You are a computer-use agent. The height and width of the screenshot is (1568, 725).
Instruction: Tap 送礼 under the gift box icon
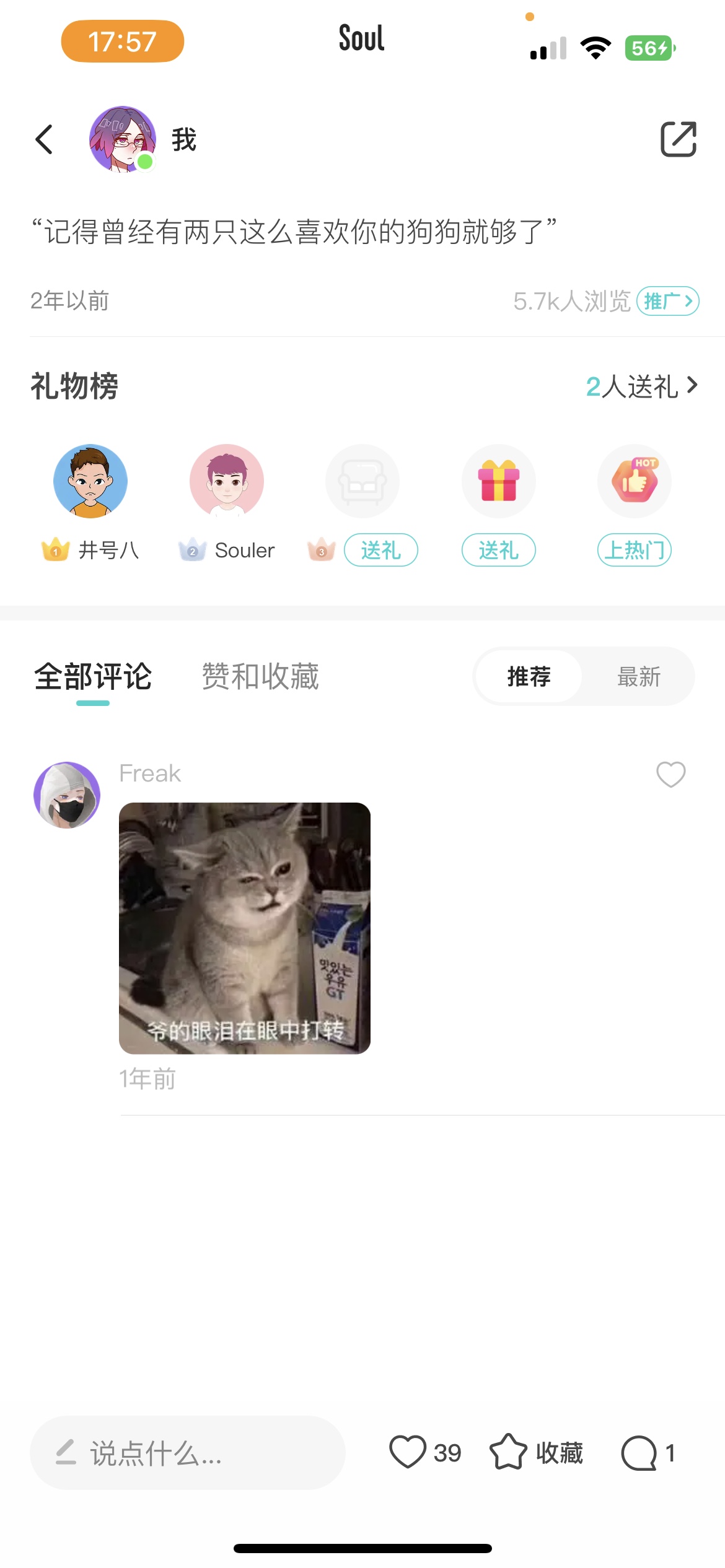pos(499,550)
